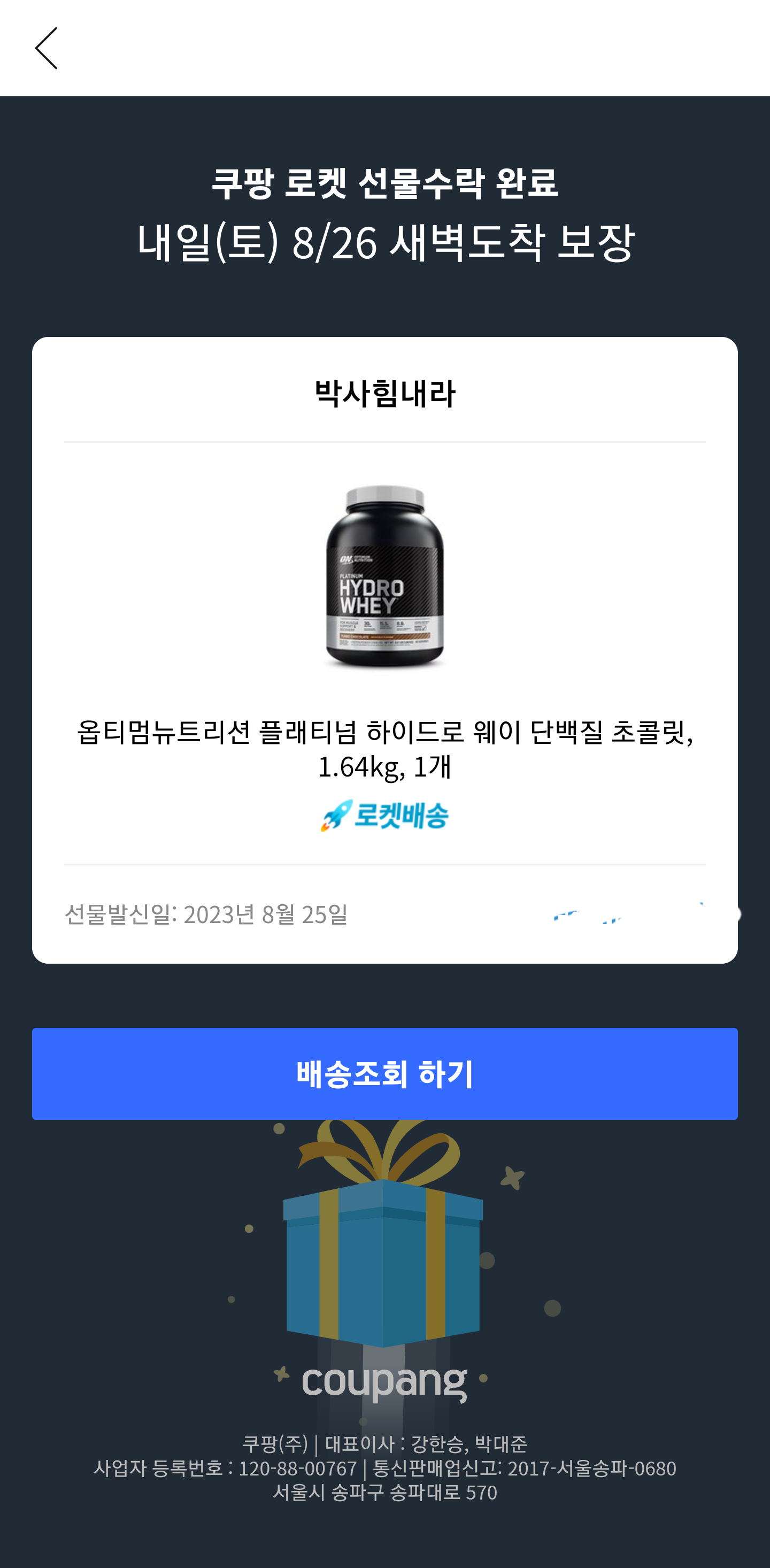Image resolution: width=770 pixels, height=1568 pixels.
Task: Tap the 배송조회 하기 button
Action: [x=384, y=1073]
